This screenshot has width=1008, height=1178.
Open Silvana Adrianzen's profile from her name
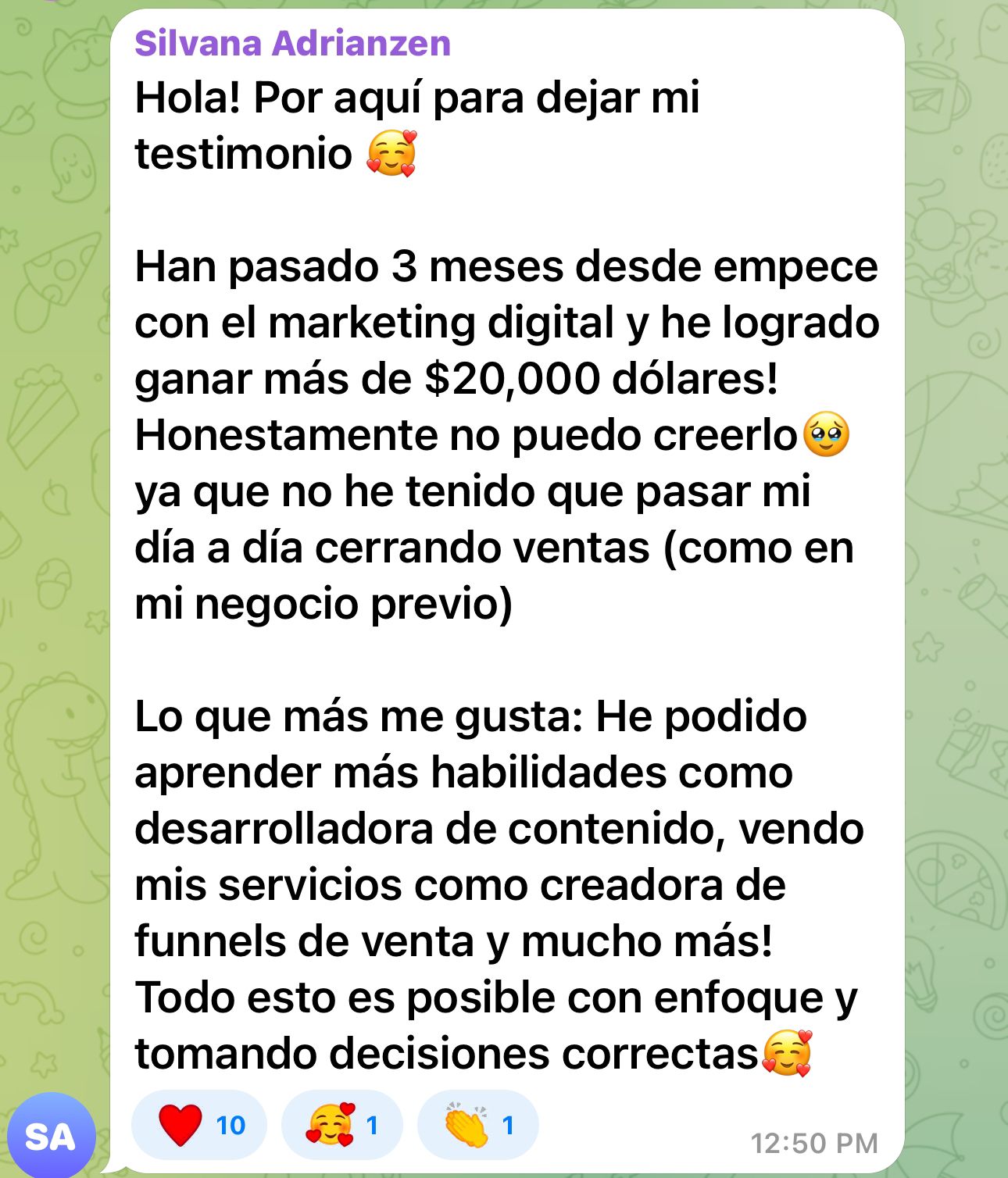click(292, 44)
